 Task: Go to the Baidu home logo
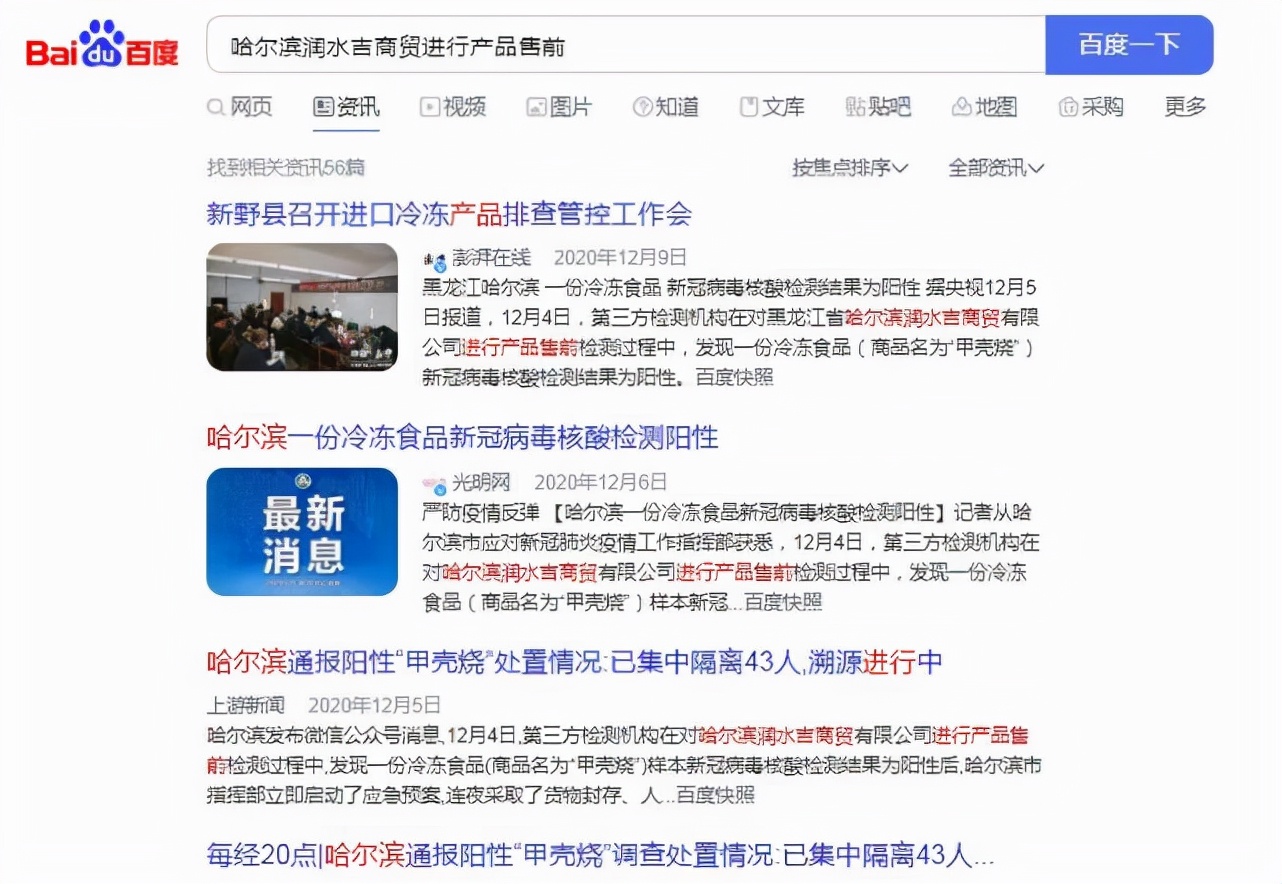pos(102,46)
